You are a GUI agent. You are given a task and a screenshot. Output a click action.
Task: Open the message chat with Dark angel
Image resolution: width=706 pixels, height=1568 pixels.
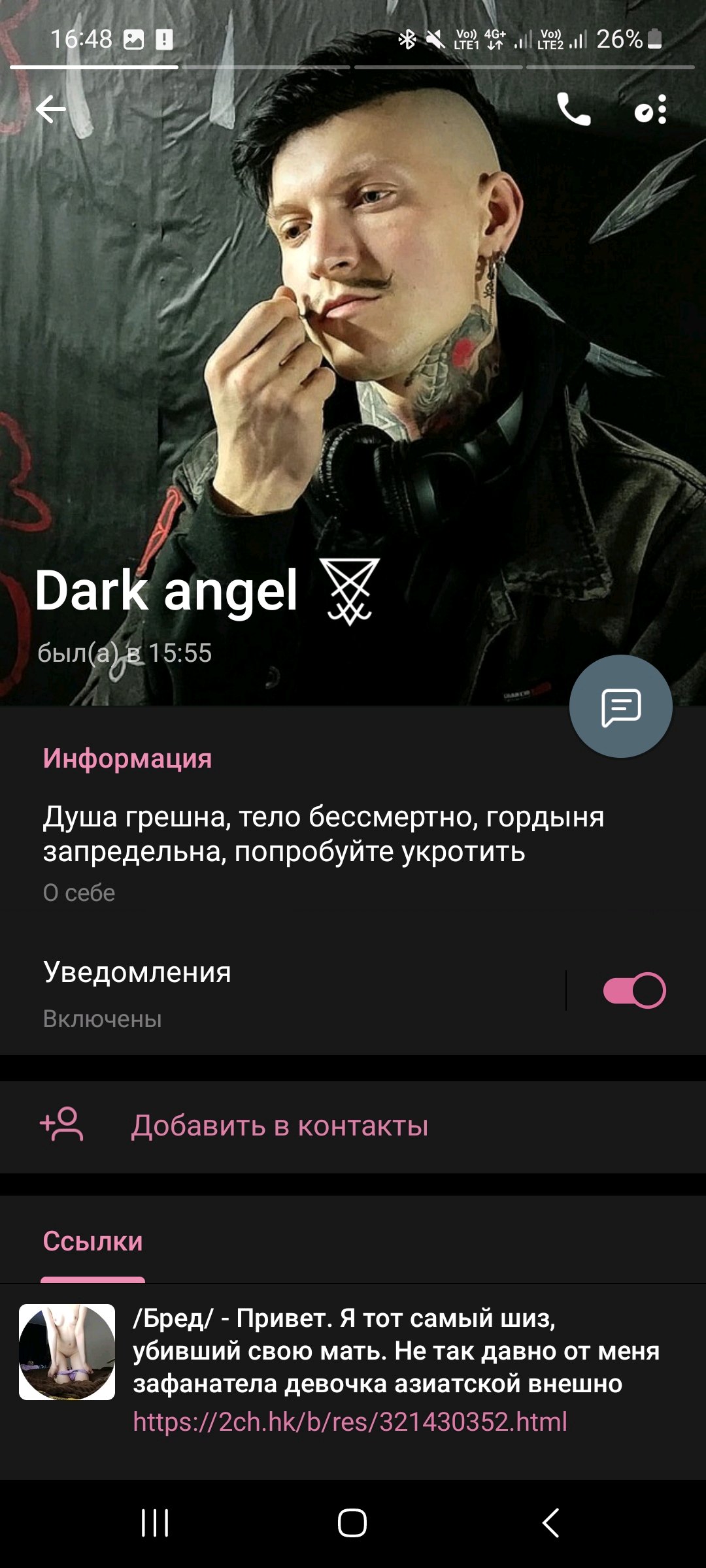pos(620,706)
